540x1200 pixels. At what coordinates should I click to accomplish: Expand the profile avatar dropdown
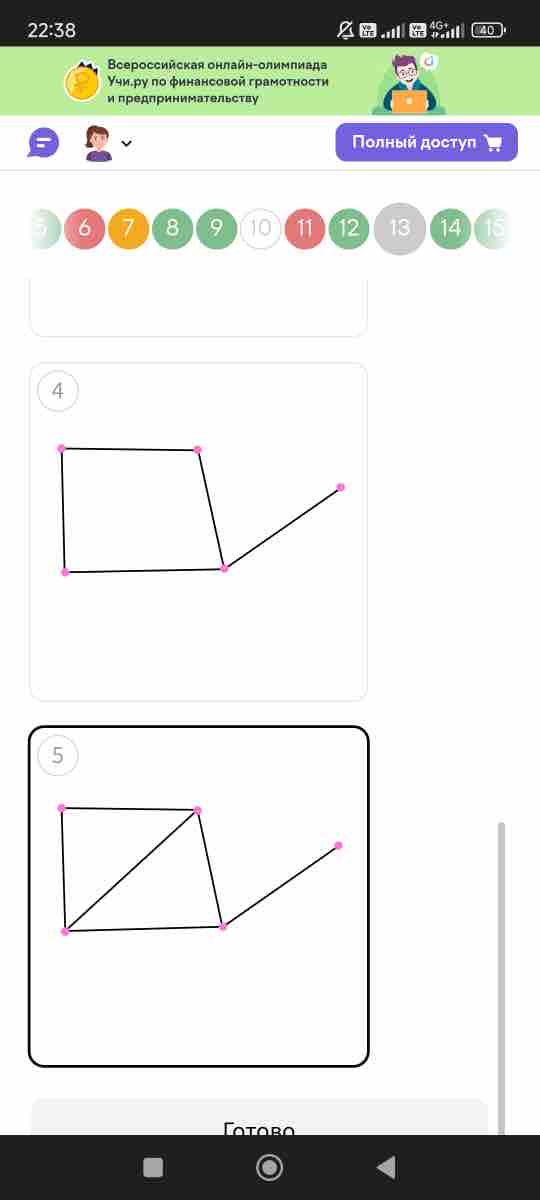pos(109,143)
